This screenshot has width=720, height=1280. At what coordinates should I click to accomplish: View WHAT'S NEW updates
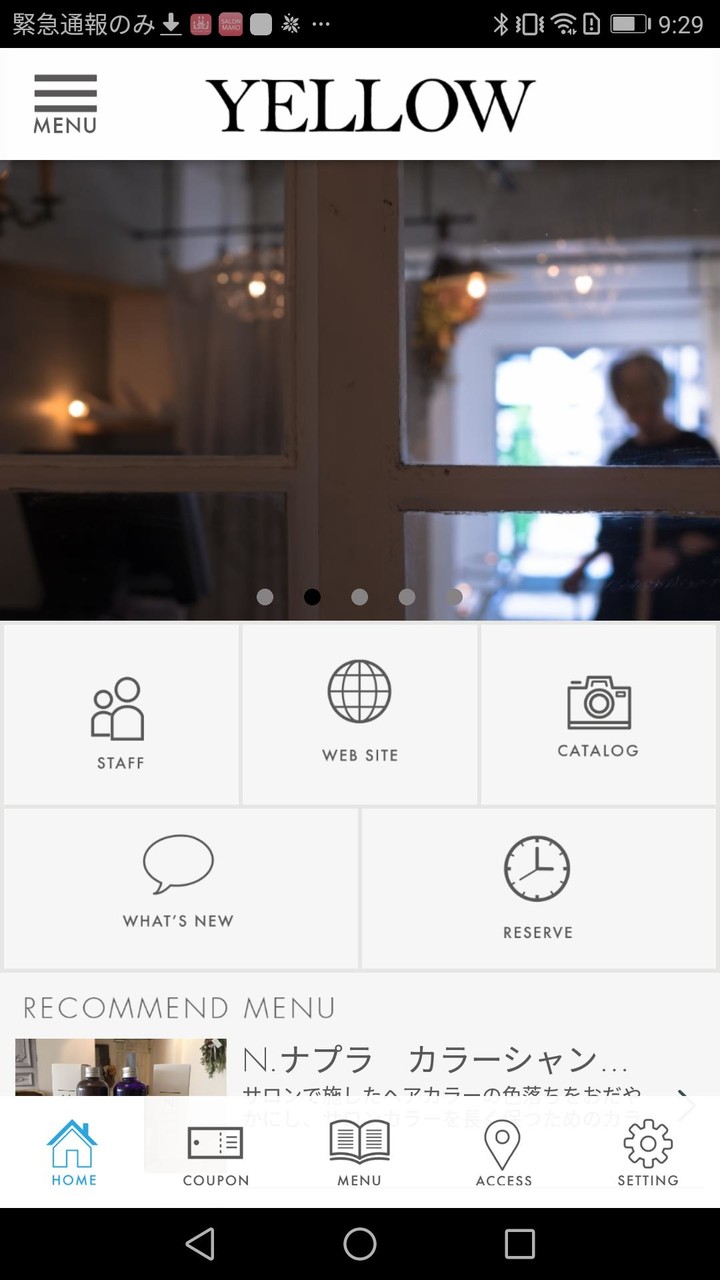tap(180, 888)
